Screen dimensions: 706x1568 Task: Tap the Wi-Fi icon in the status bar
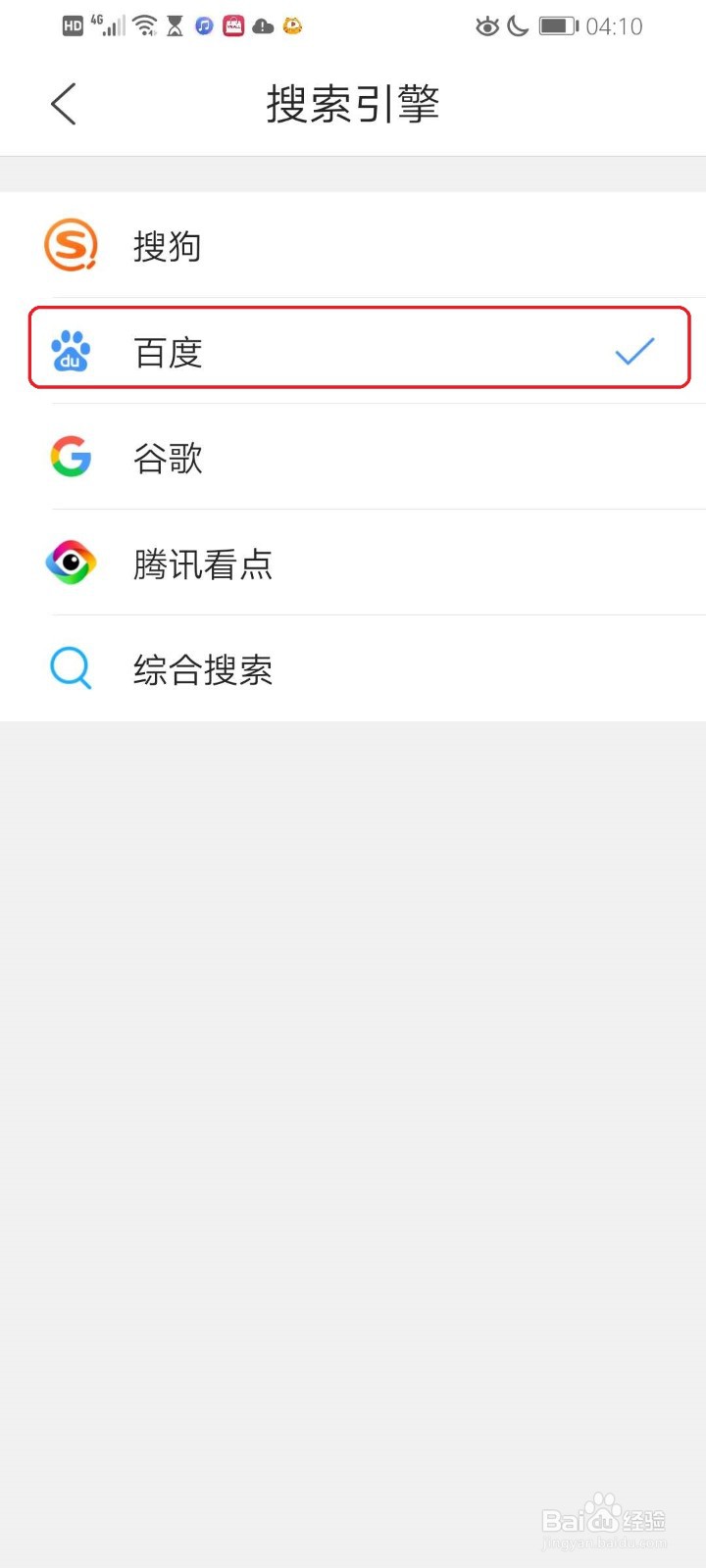point(143,24)
